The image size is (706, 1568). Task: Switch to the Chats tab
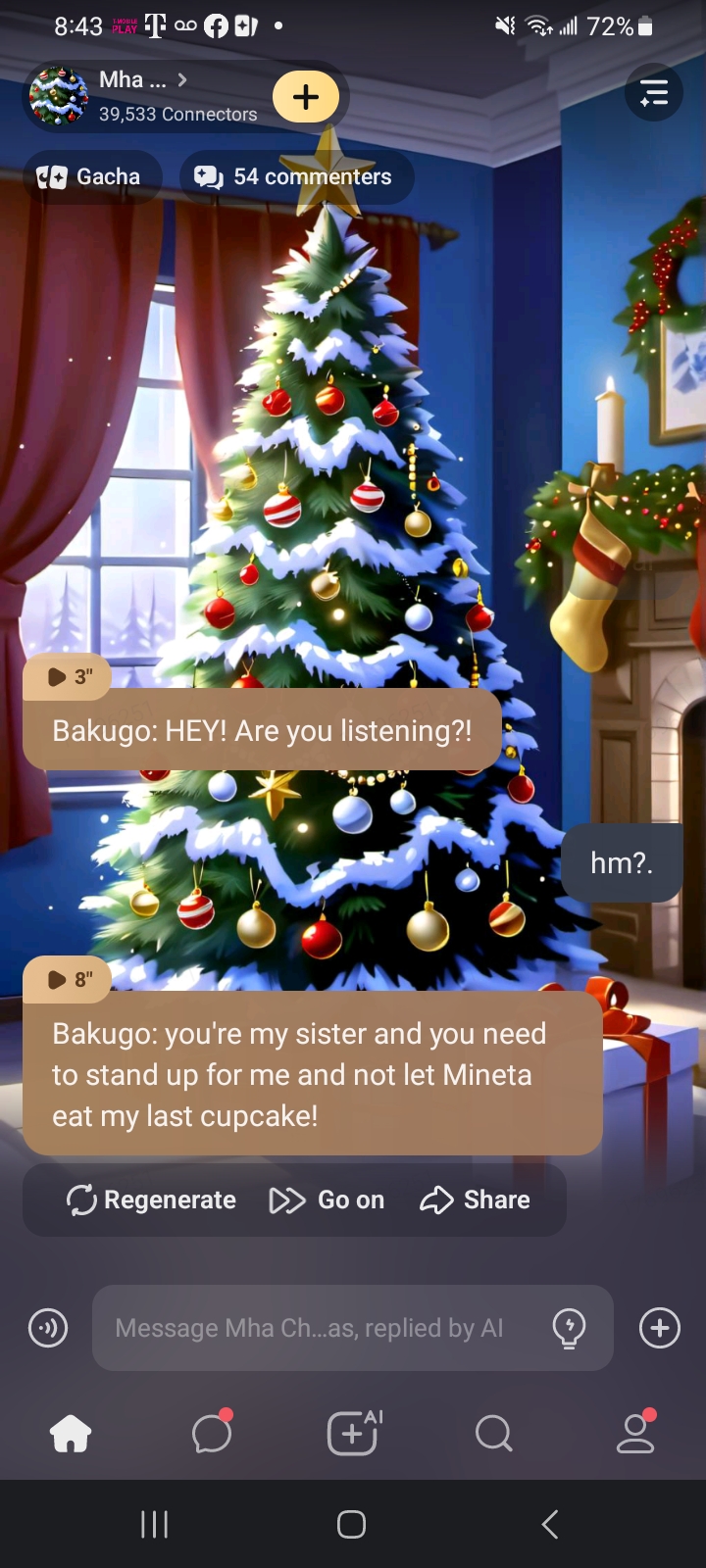point(212,1435)
